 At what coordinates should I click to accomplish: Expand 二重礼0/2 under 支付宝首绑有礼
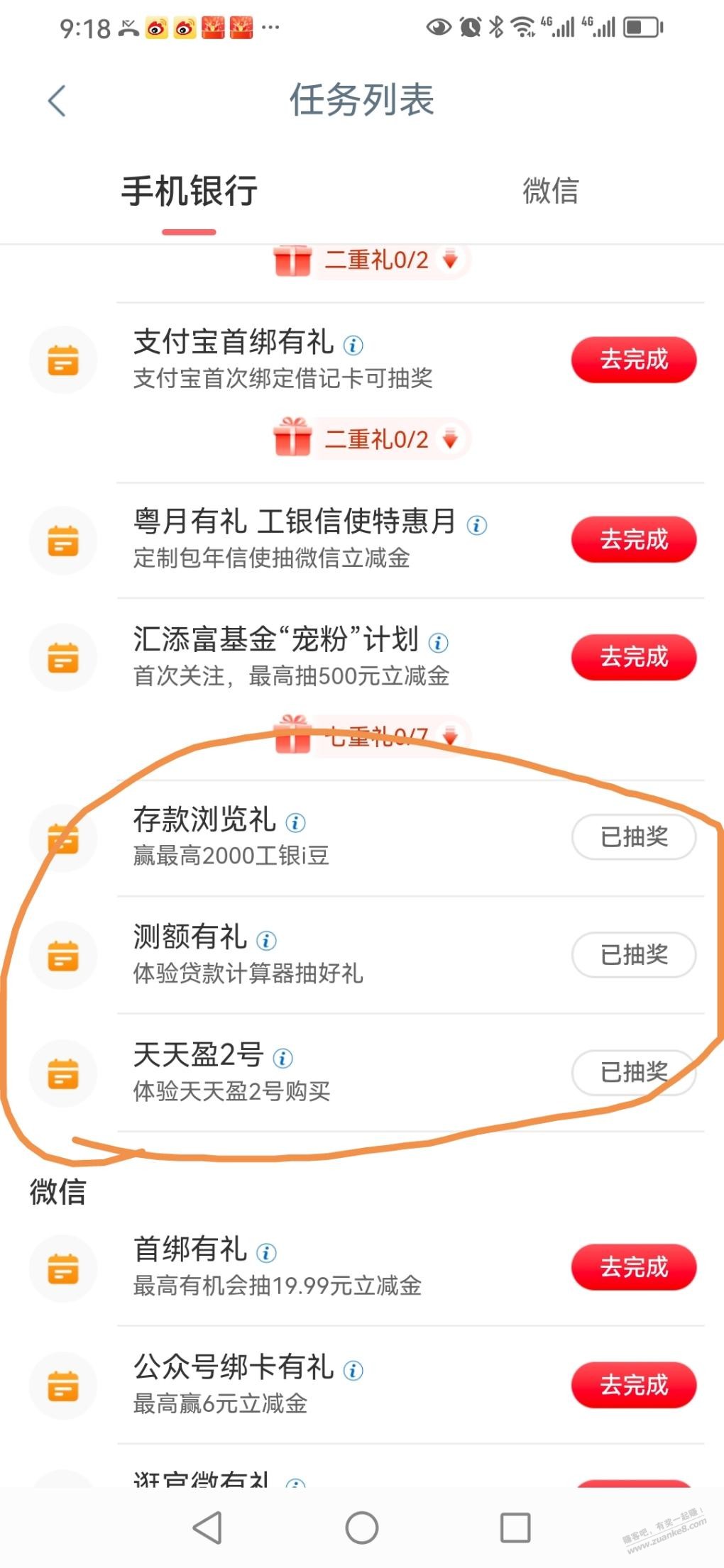pos(376,440)
